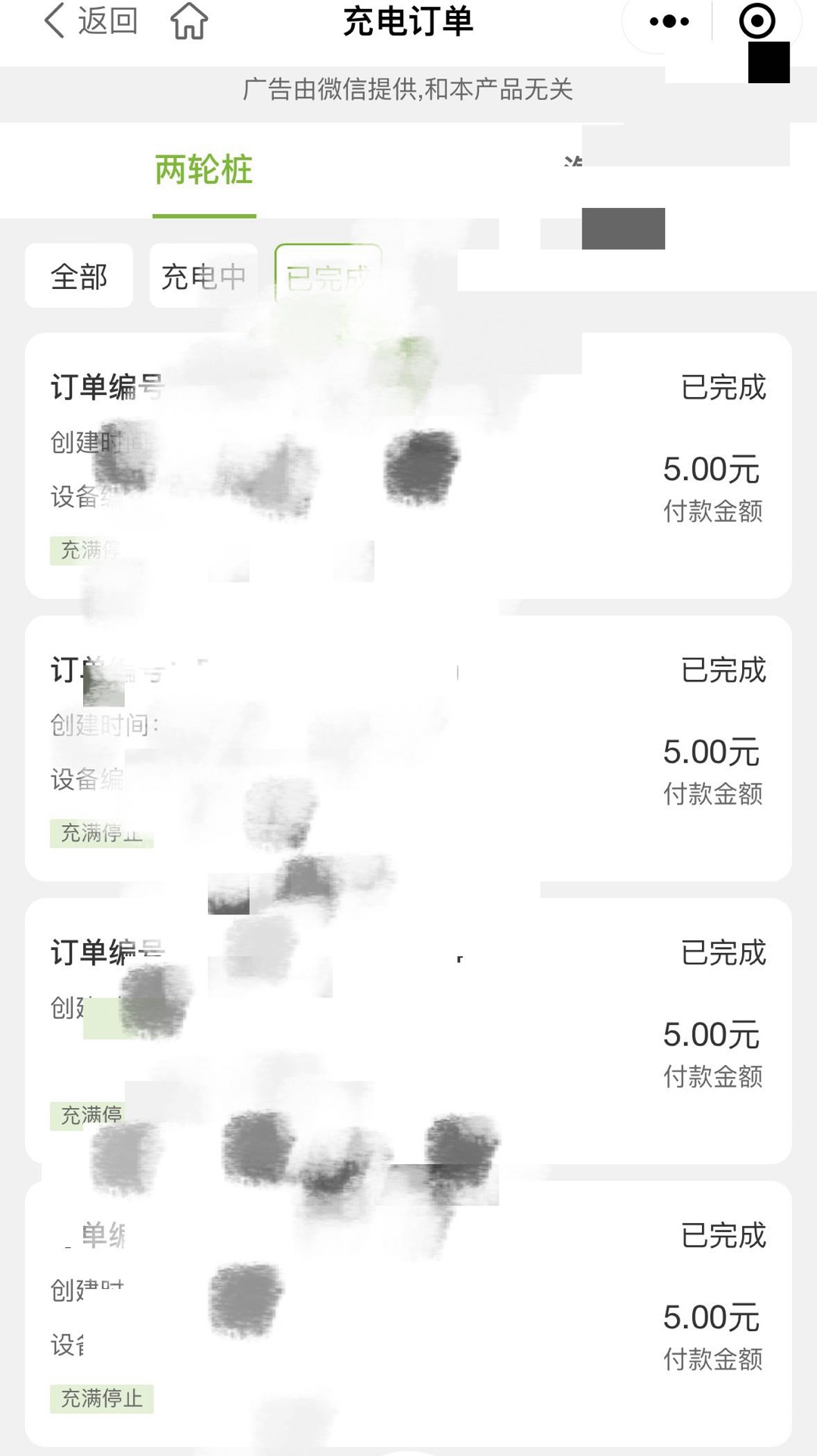The height and width of the screenshot is (1456, 817).
Task: Select the 充电中 filter
Action: click(x=203, y=276)
